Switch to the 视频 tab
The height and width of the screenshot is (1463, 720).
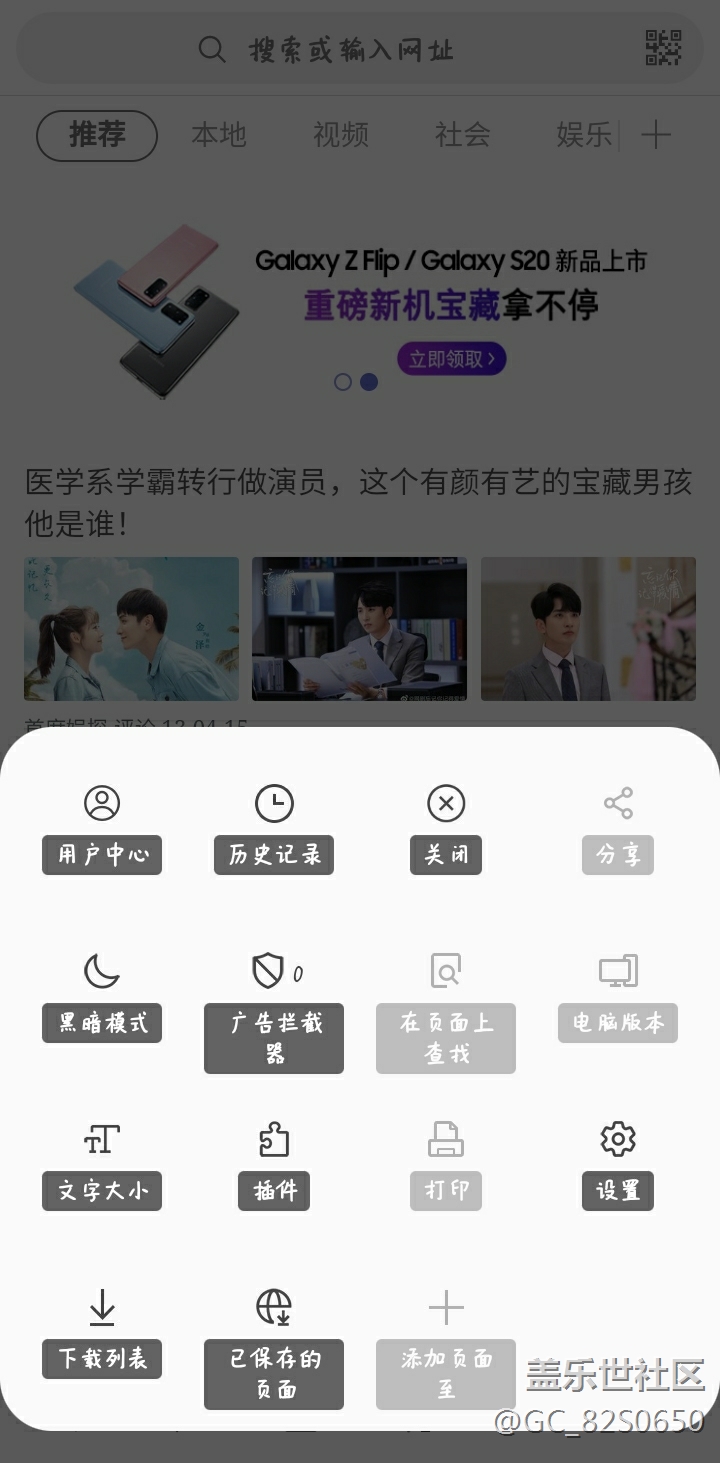click(341, 135)
